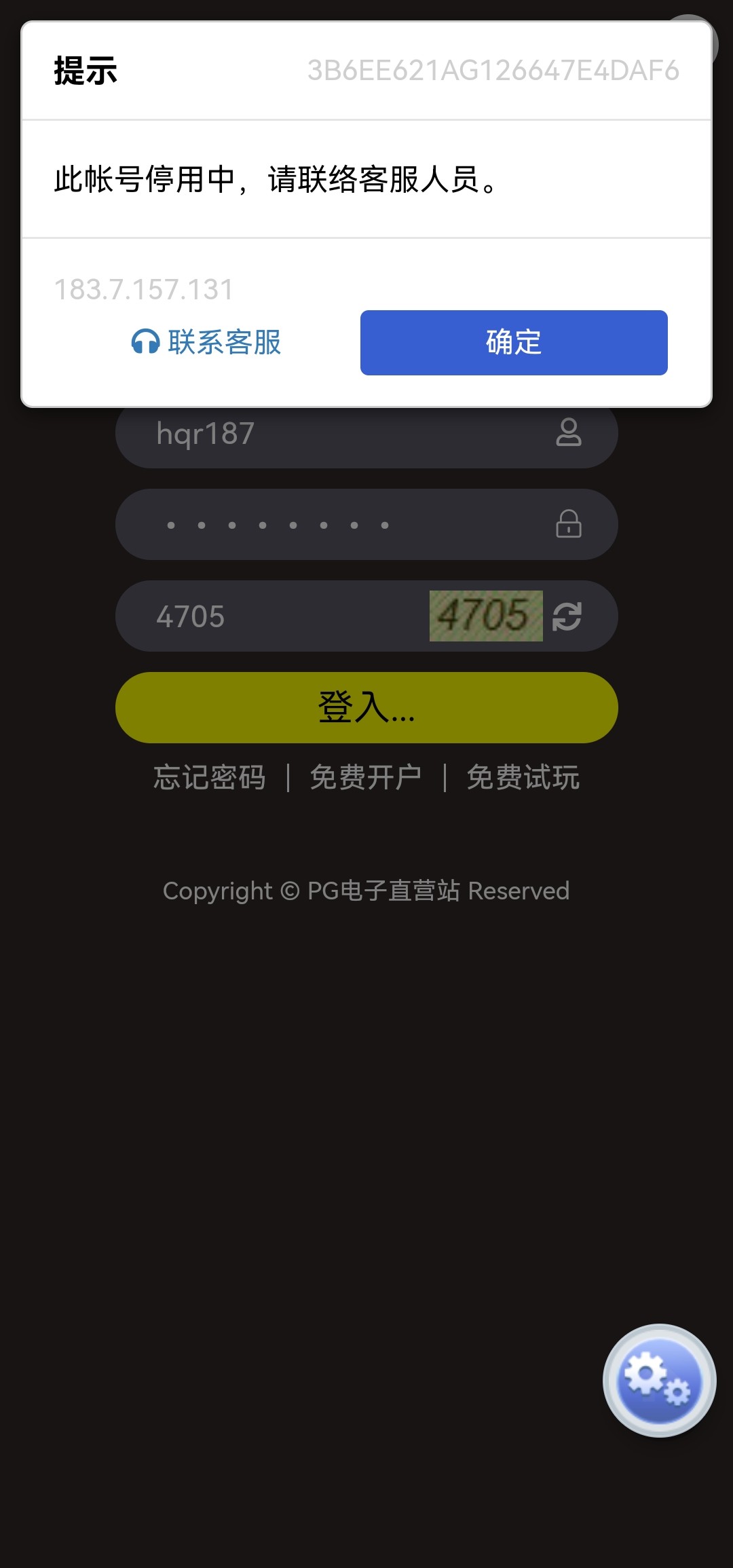This screenshot has width=733, height=1568.
Task: Confirm the dialog with 确定
Action: pyautogui.click(x=514, y=342)
